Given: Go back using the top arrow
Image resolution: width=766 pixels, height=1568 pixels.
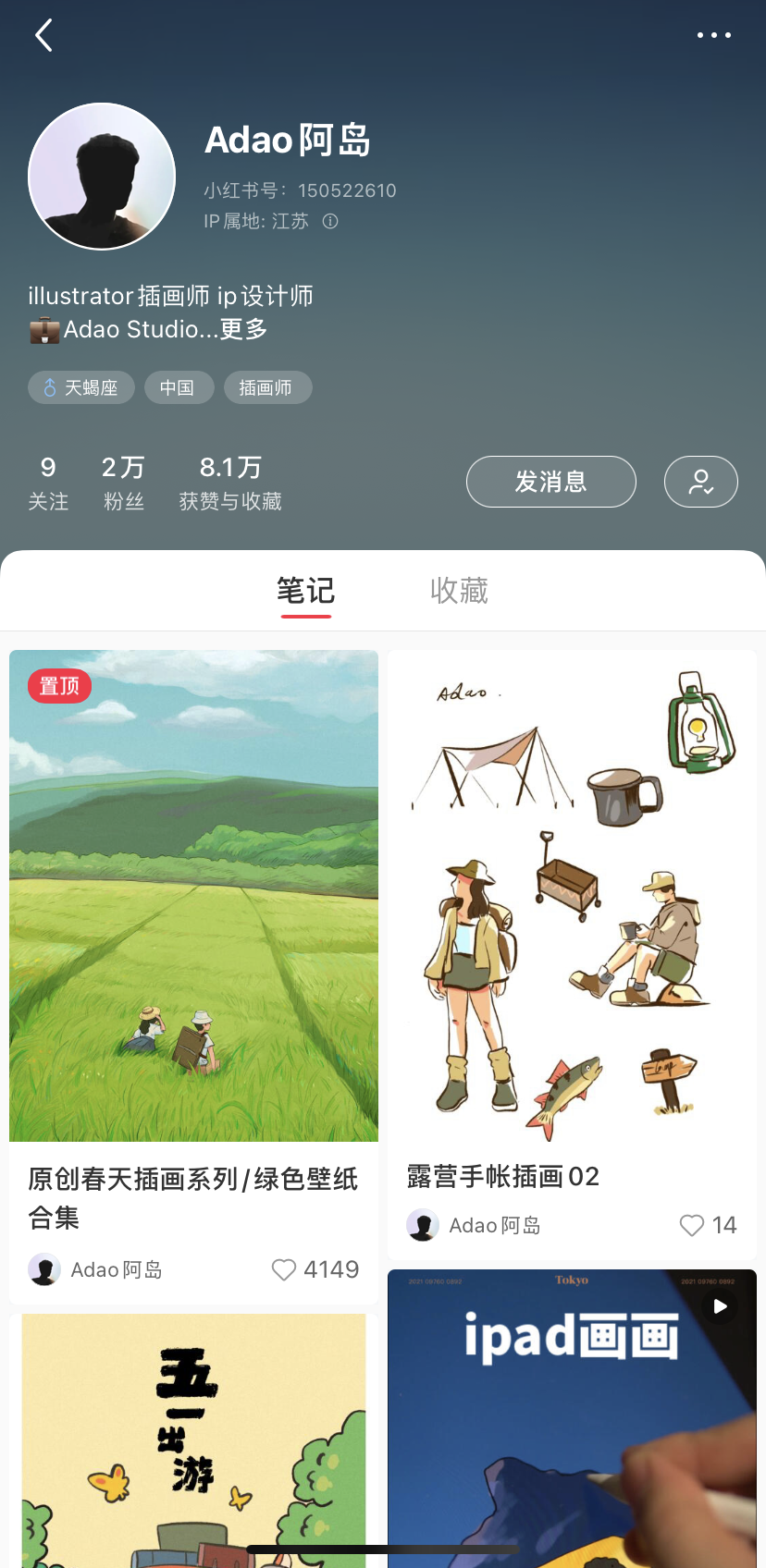Looking at the screenshot, I should coord(43,36).
